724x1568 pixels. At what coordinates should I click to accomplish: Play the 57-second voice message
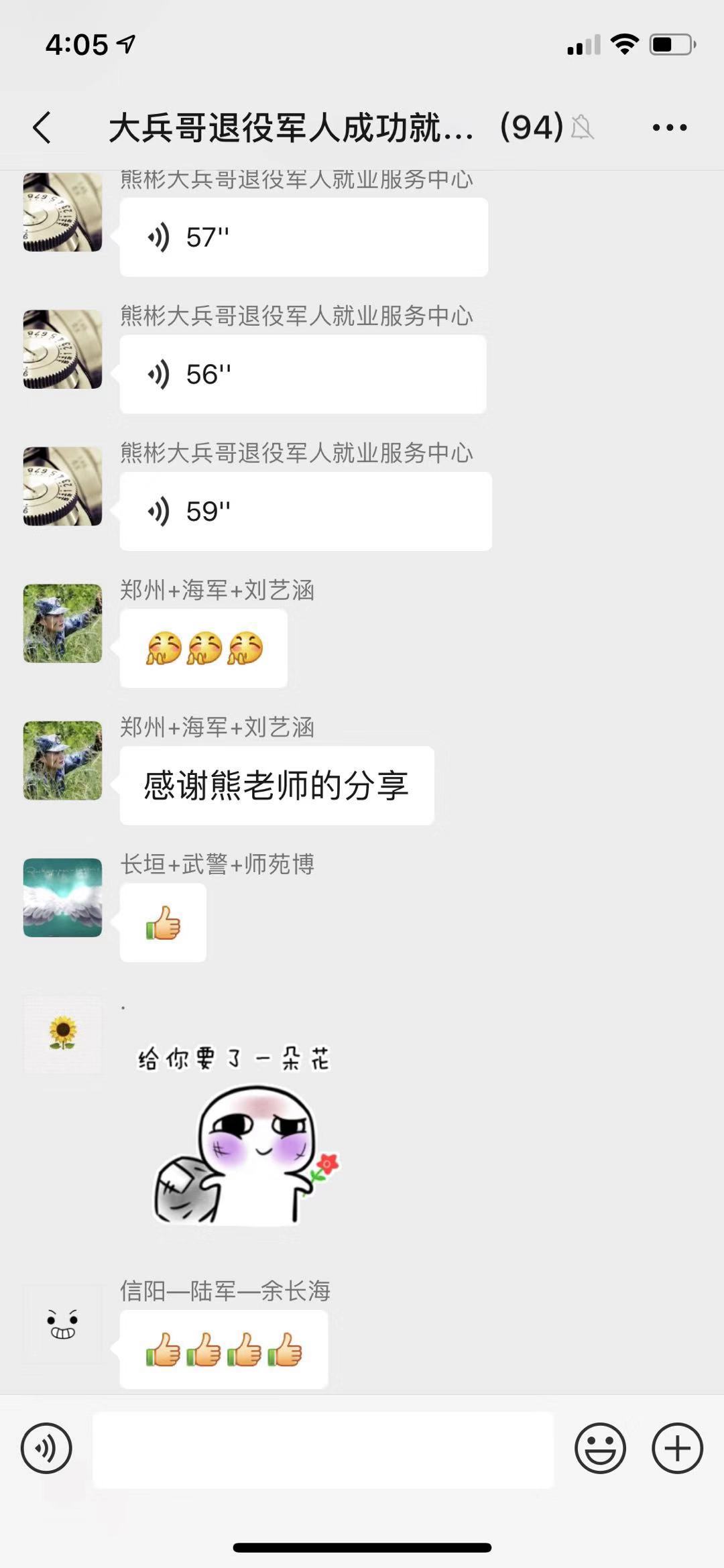click(303, 237)
